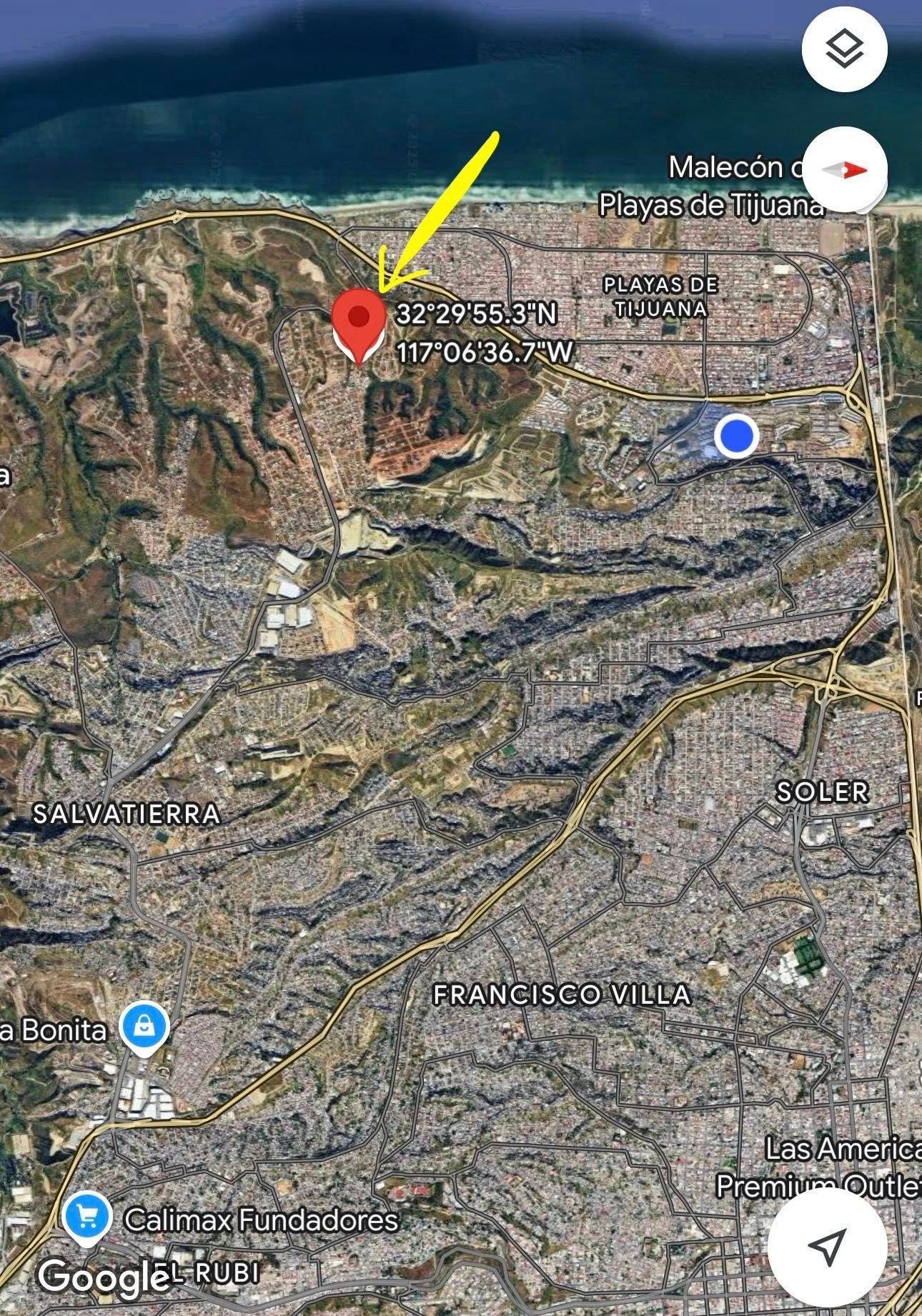The image size is (922, 1316).
Task: Open the Plaza Bonita shopping marker
Action: coord(144,1028)
